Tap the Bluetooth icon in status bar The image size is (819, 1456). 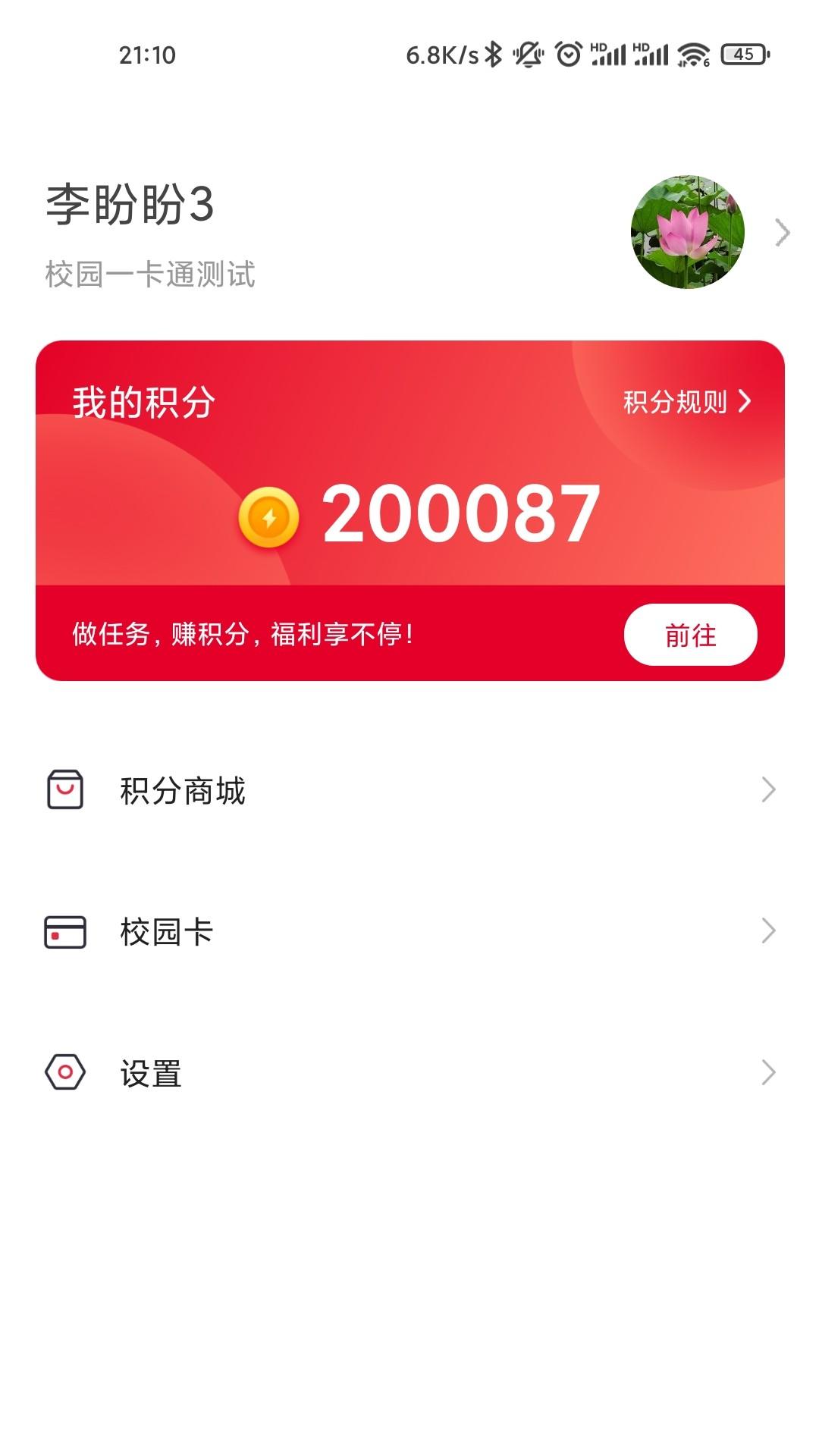[494, 53]
